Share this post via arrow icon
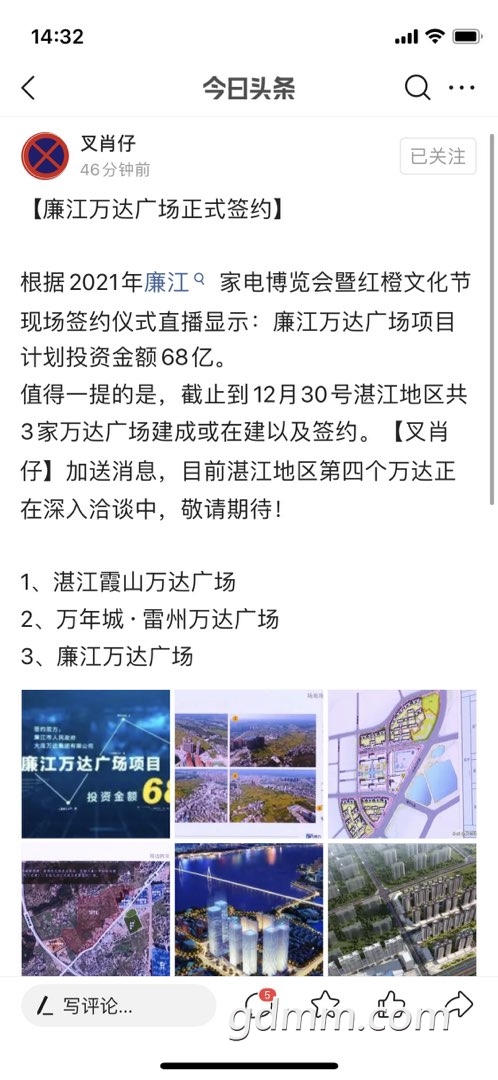Screen dimensions: 498x1080 click(459, 1005)
